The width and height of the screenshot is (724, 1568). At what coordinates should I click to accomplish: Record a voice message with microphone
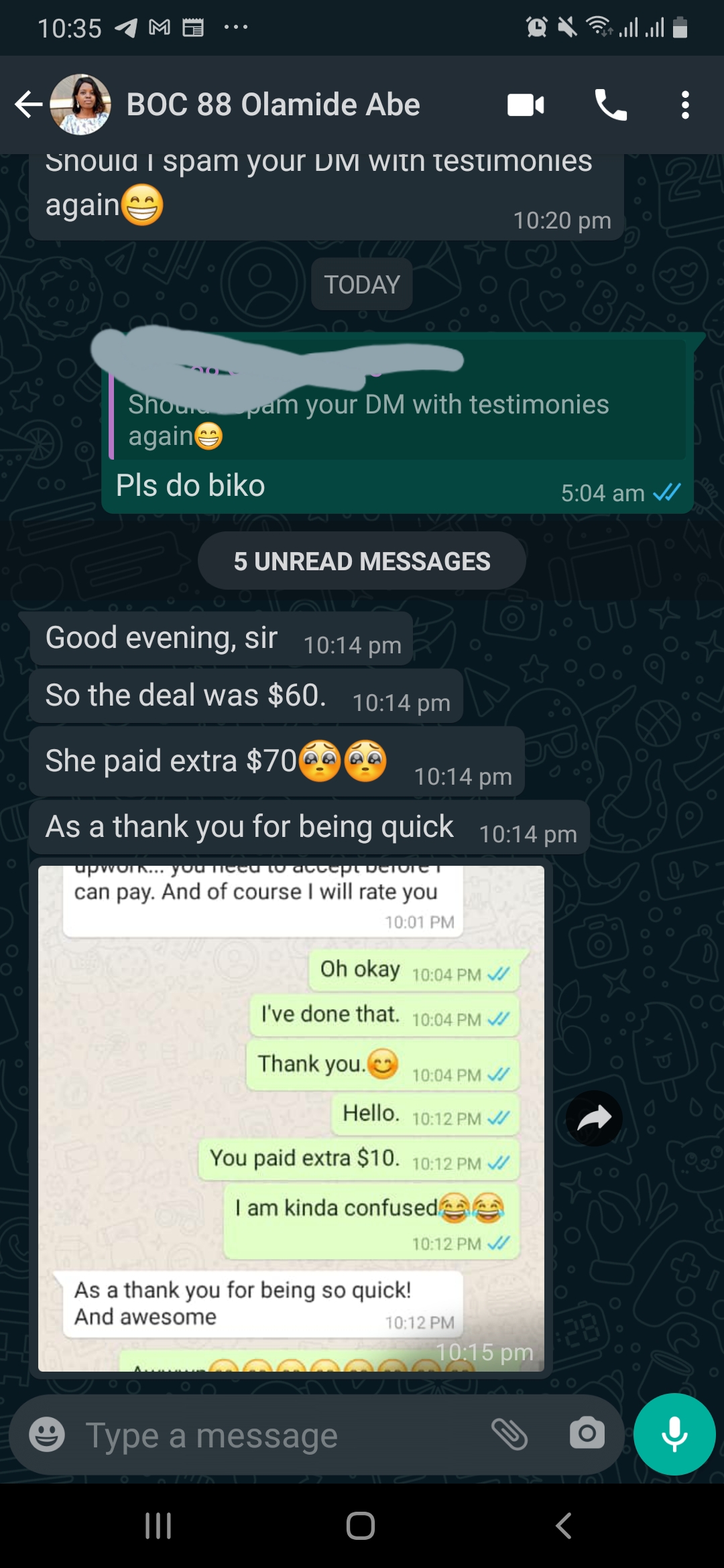pos(674,1435)
